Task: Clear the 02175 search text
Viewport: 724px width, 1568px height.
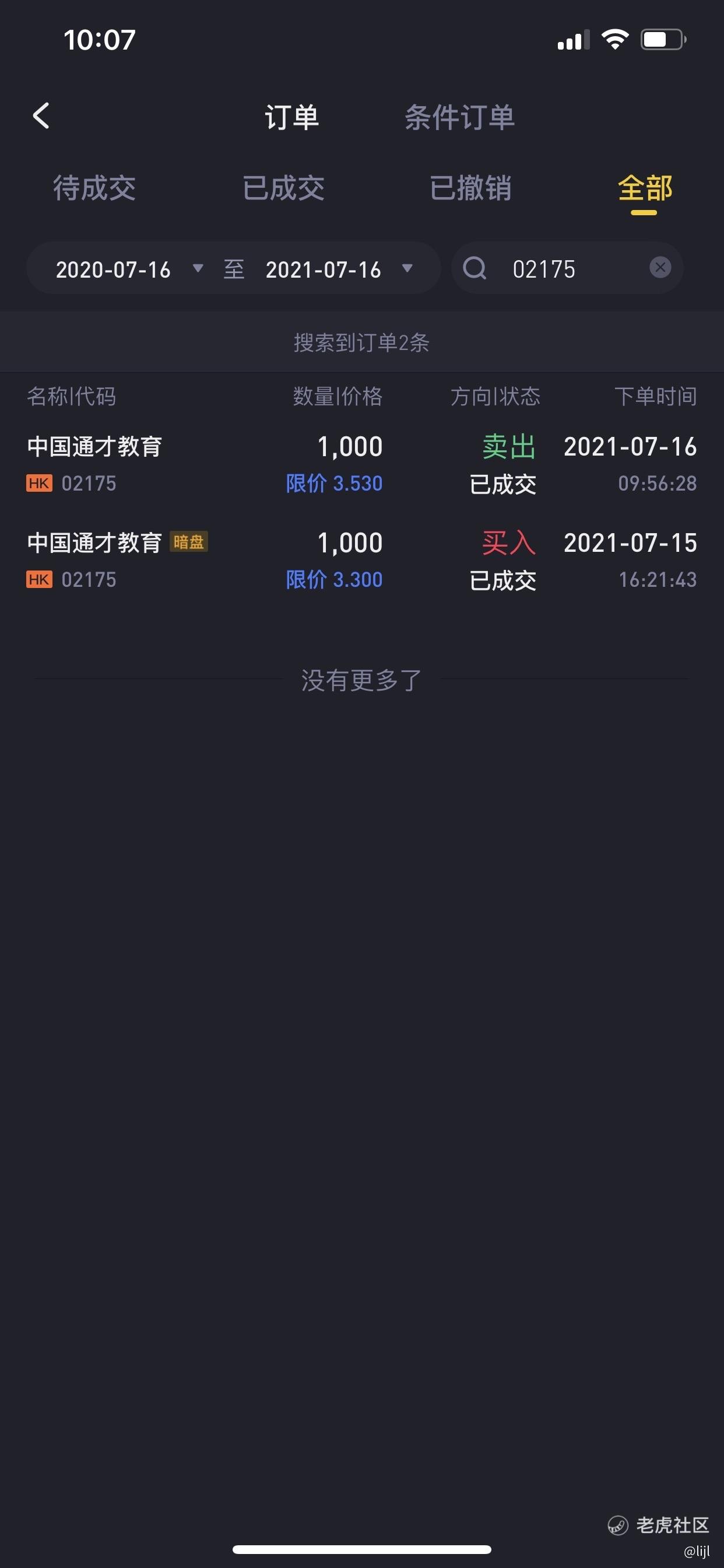Action: tap(660, 267)
